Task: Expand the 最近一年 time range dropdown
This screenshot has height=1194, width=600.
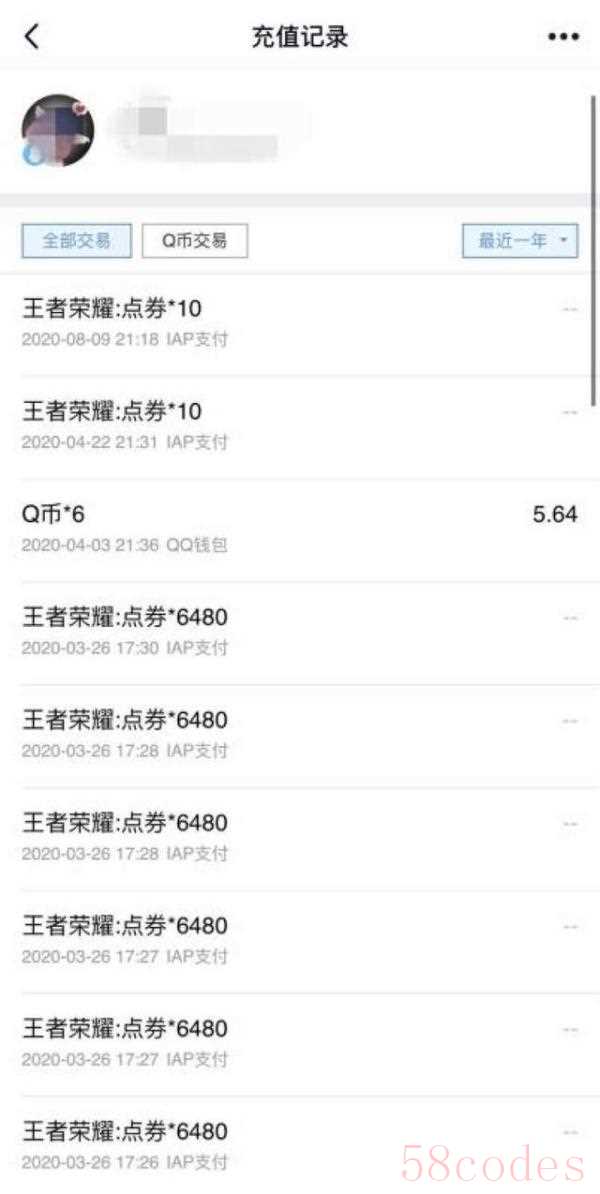Action: point(520,241)
